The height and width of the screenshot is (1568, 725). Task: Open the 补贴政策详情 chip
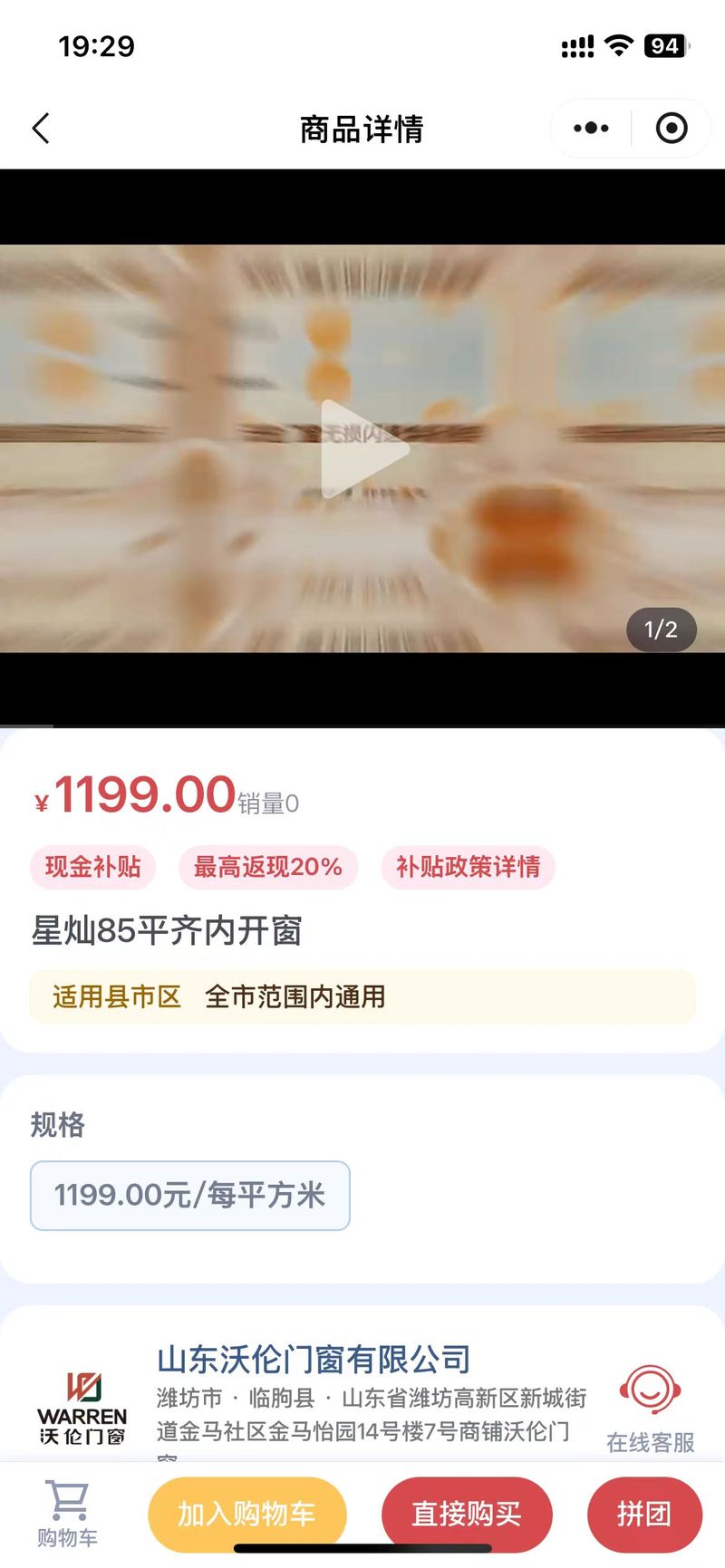[x=468, y=867]
